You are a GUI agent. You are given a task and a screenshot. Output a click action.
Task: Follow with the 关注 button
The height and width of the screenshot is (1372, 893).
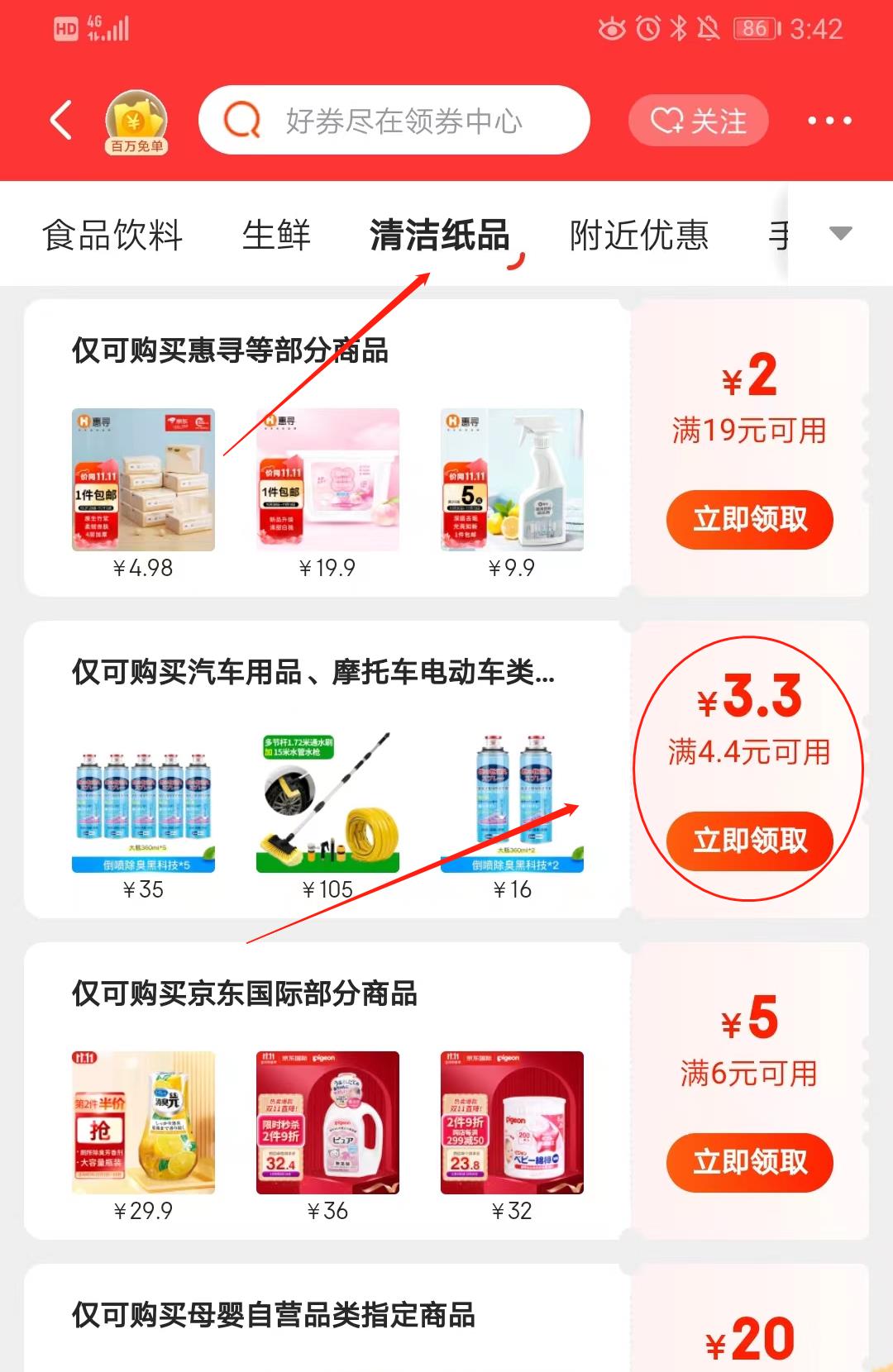point(699,121)
